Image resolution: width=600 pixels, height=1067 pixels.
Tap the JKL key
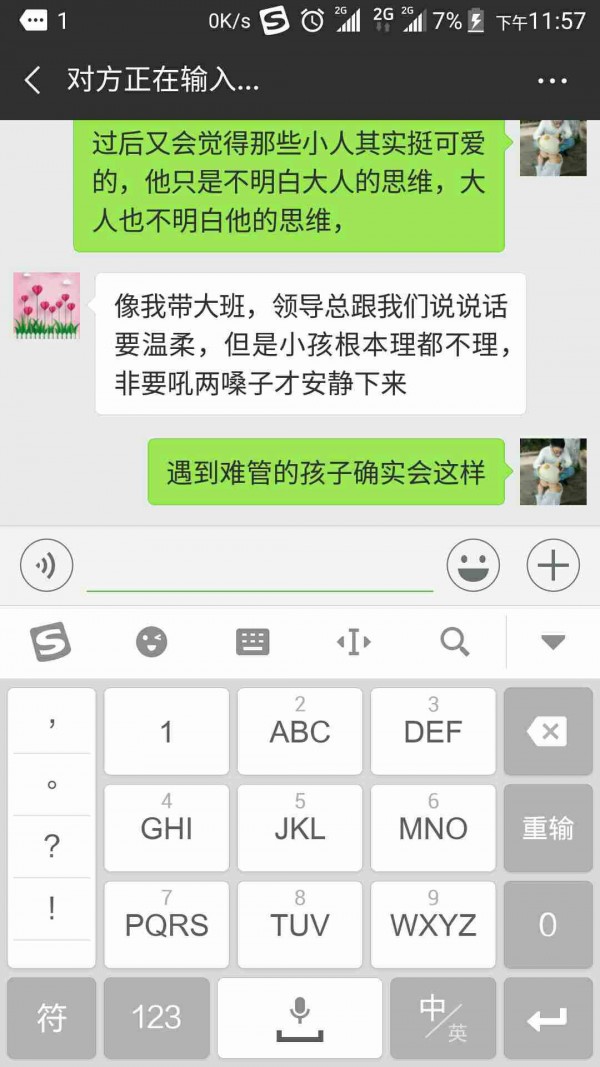(x=300, y=827)
